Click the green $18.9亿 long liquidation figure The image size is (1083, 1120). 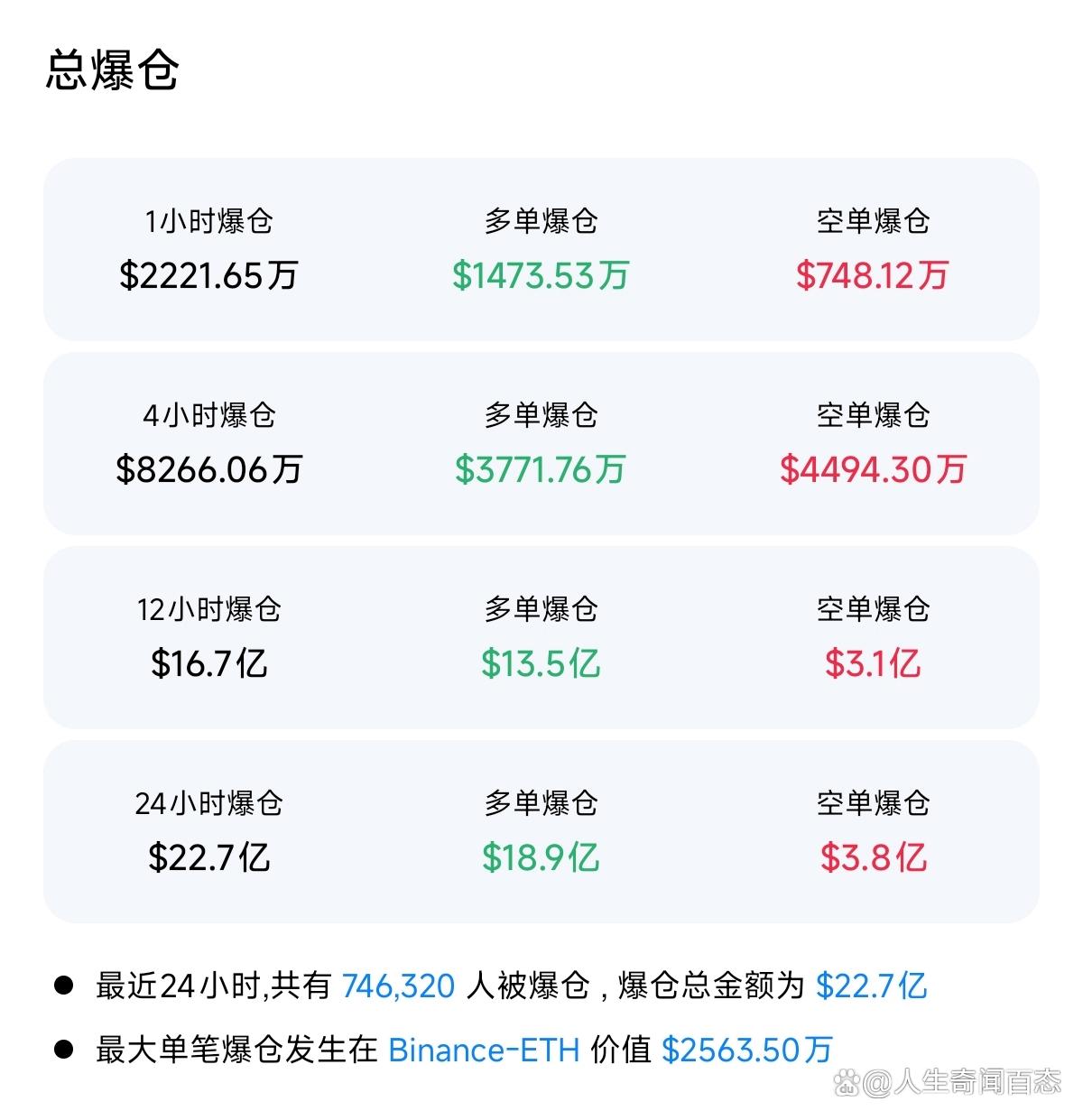coord(541,856)
